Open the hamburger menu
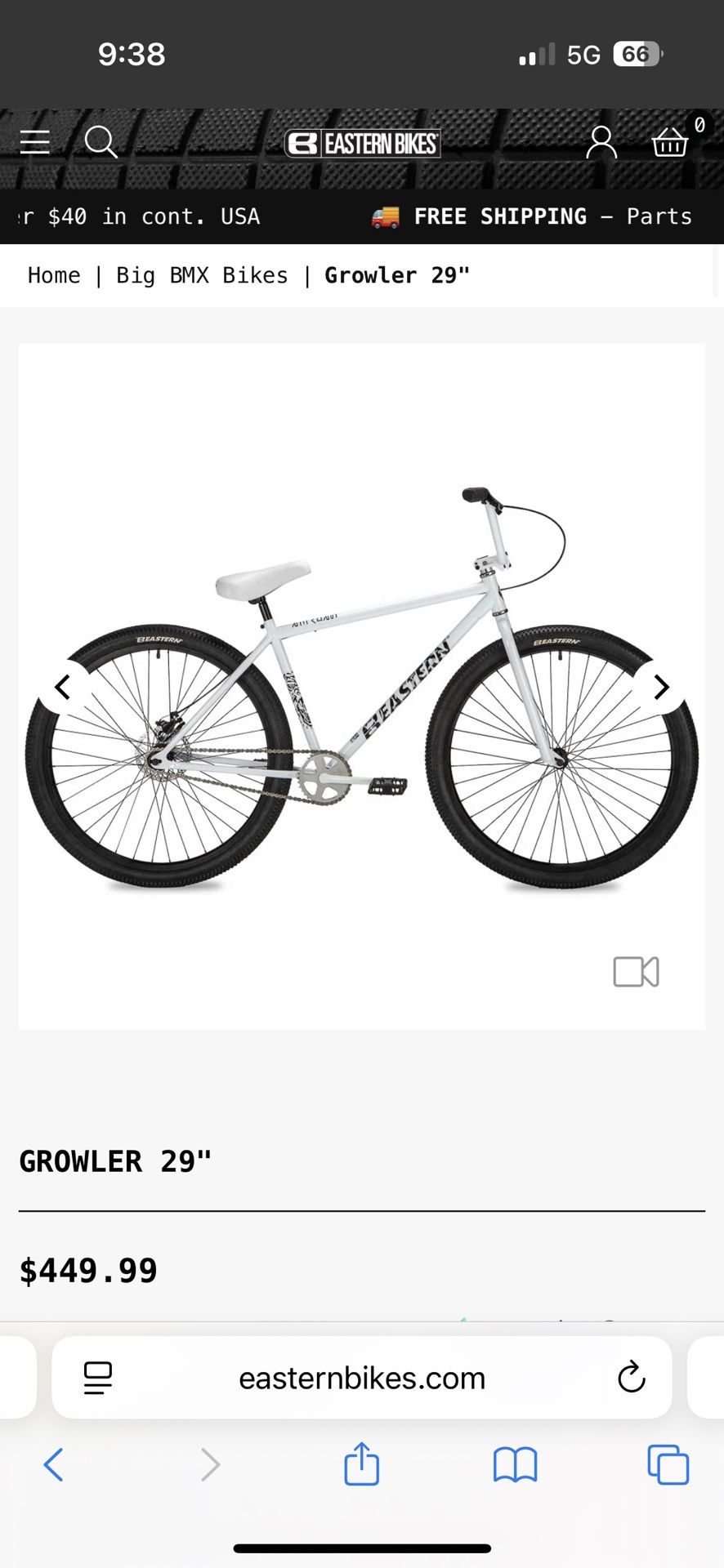724x1568 pixels. tap(35, 142)
